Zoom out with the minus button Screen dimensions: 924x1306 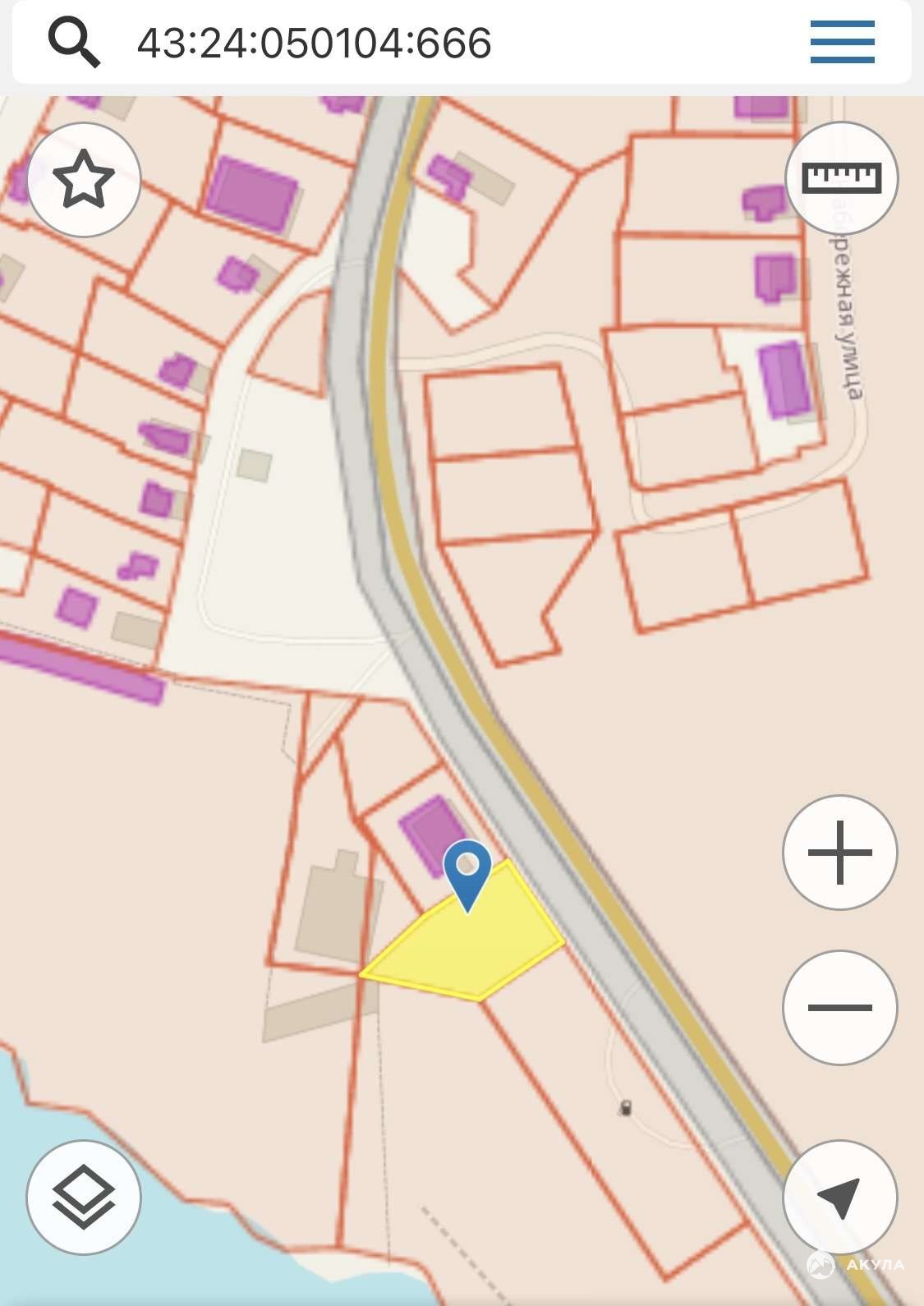839,1008
